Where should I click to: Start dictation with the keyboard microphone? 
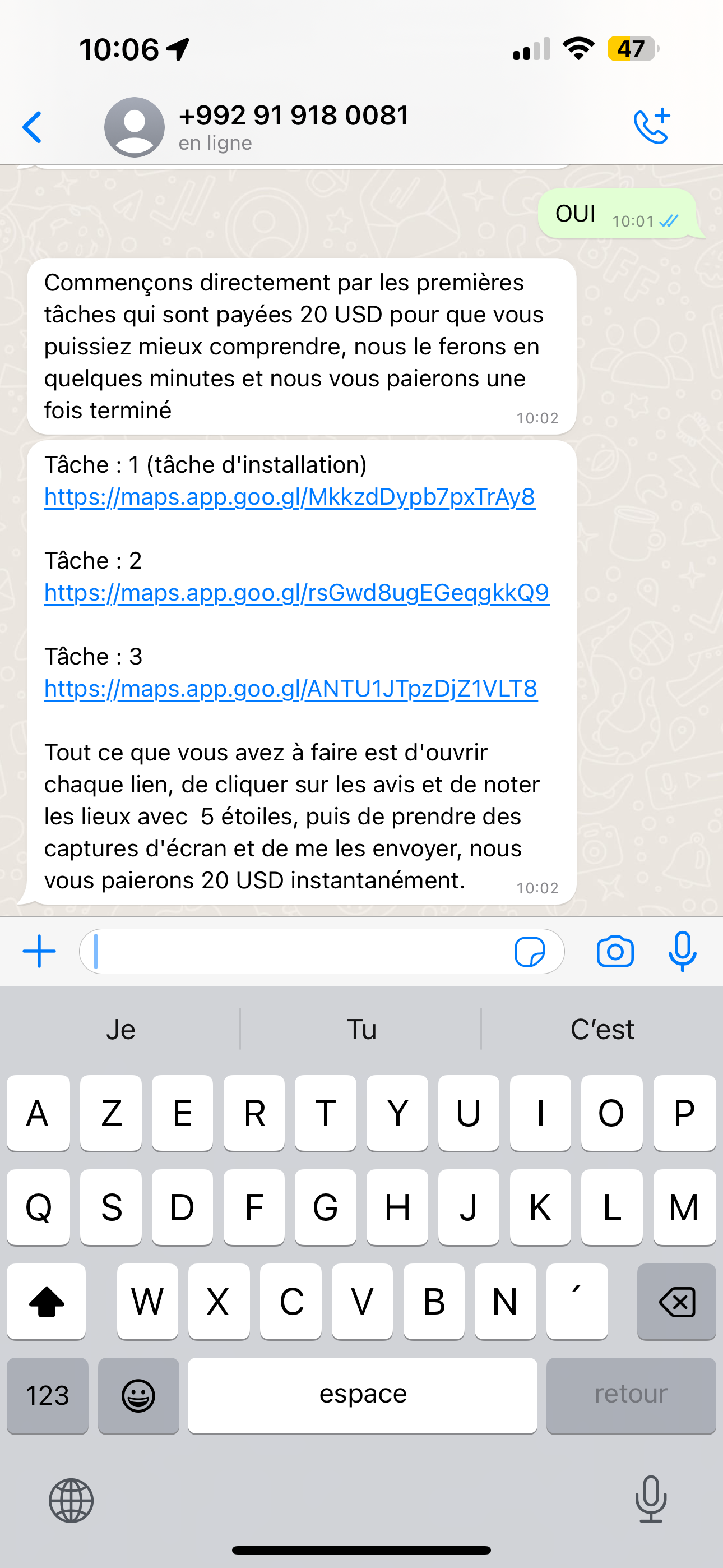tap(651, 1499)
